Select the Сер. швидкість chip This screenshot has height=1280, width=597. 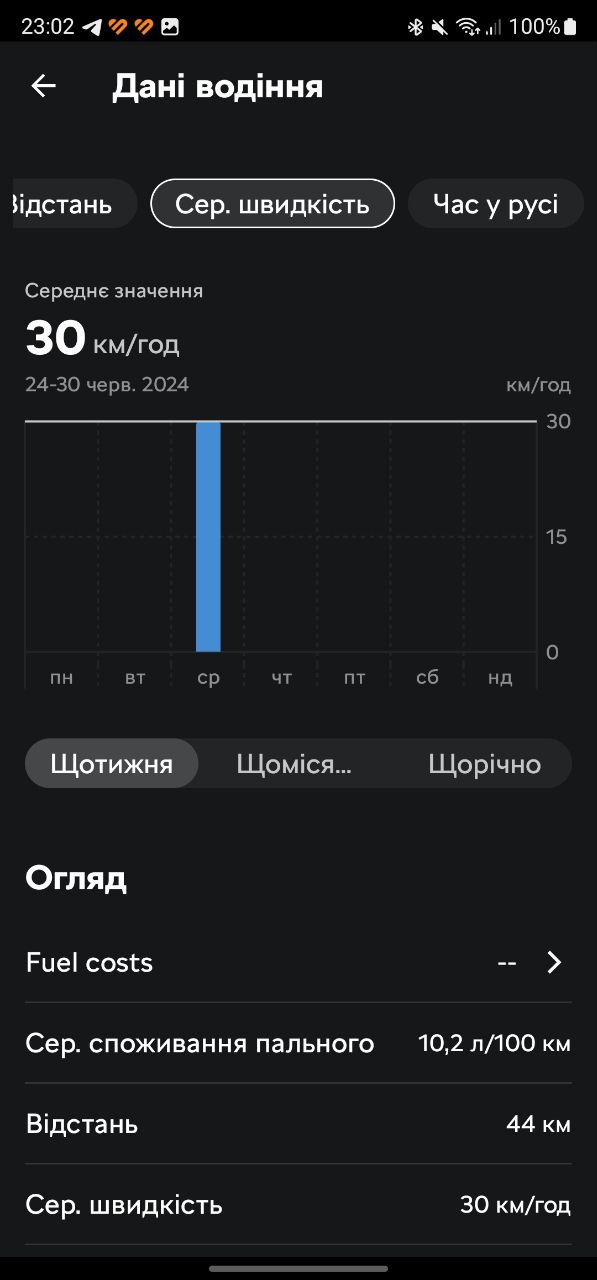[272, 204]
